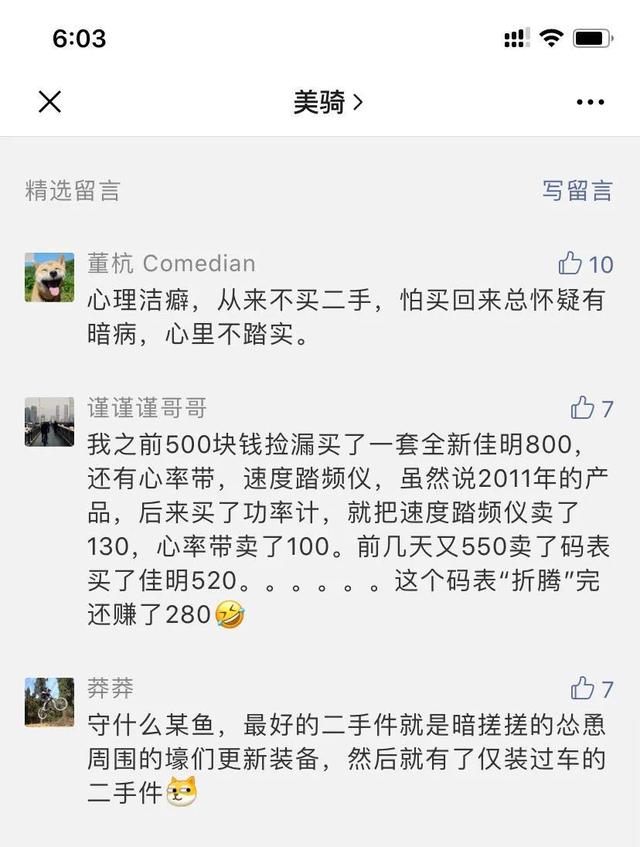This screenshot has height=847, width=640.
Task: Open the three-dot overflow menu
Action: [x=590, y=101]
